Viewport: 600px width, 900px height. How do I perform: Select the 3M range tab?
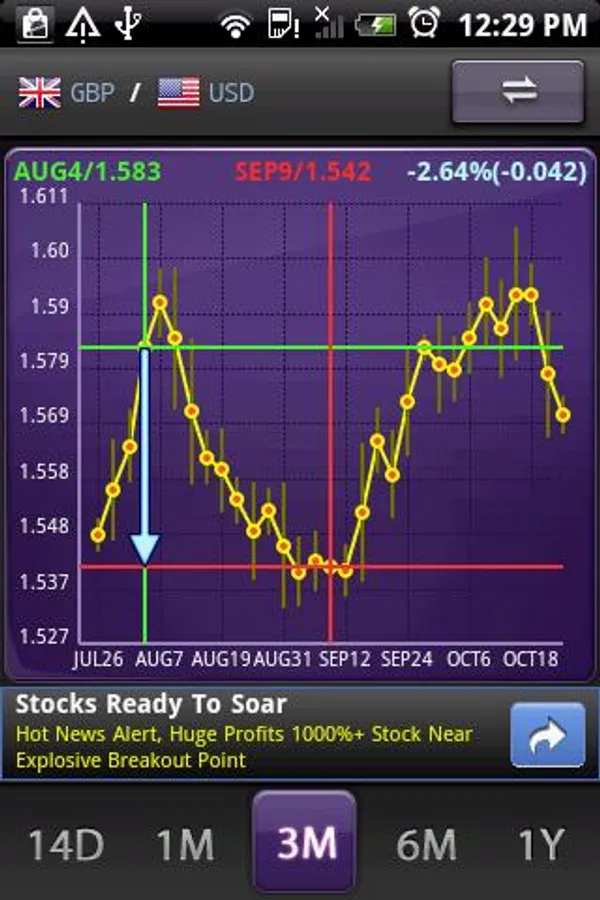tap(305, 843)
